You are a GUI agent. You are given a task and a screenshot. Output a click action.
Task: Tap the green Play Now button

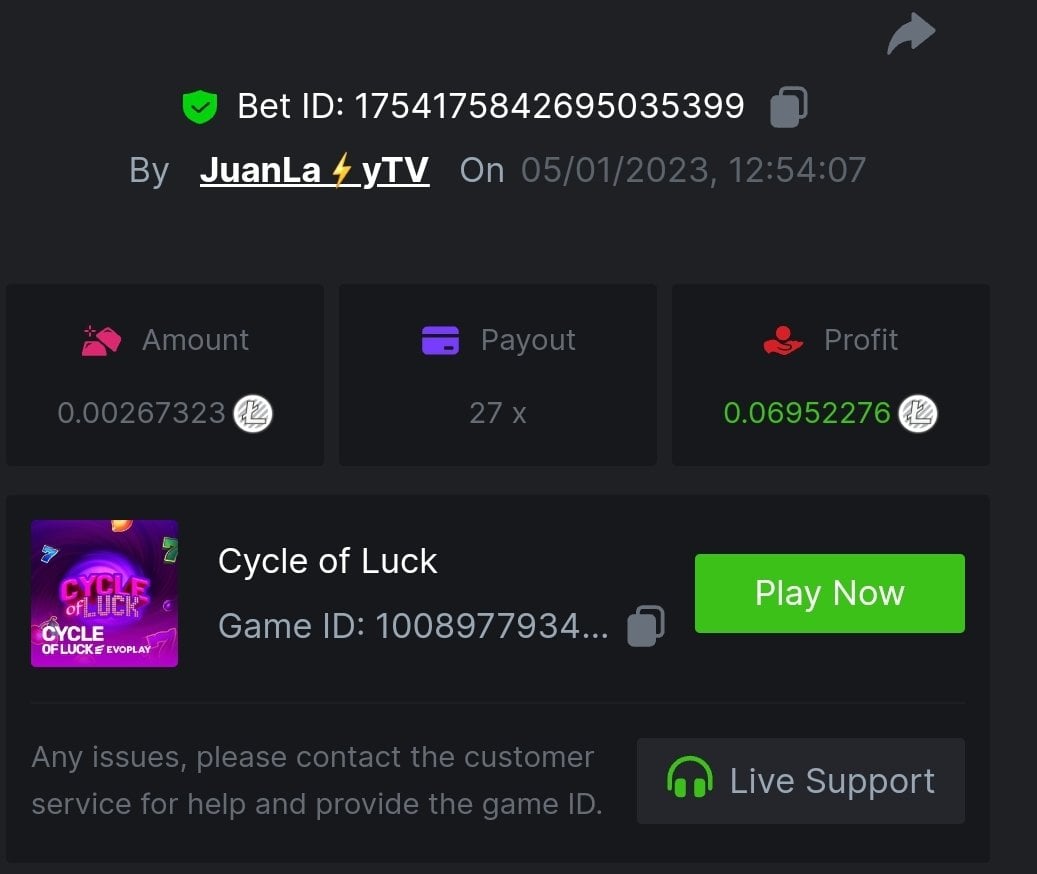[x=829, y=593]
